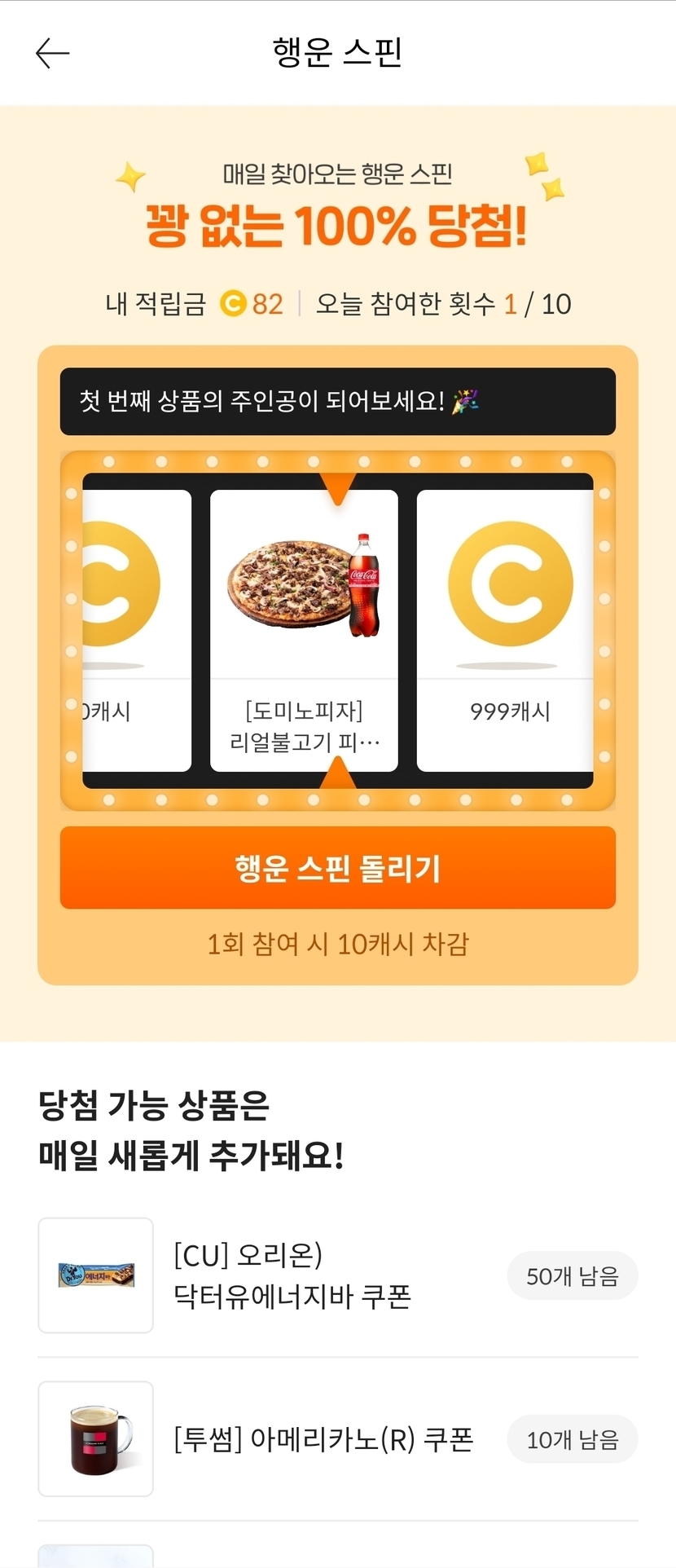Tap the 행운 스핀 돌리기 button
The height and width of the screenshot is (1568, 676).
point(338,868)
